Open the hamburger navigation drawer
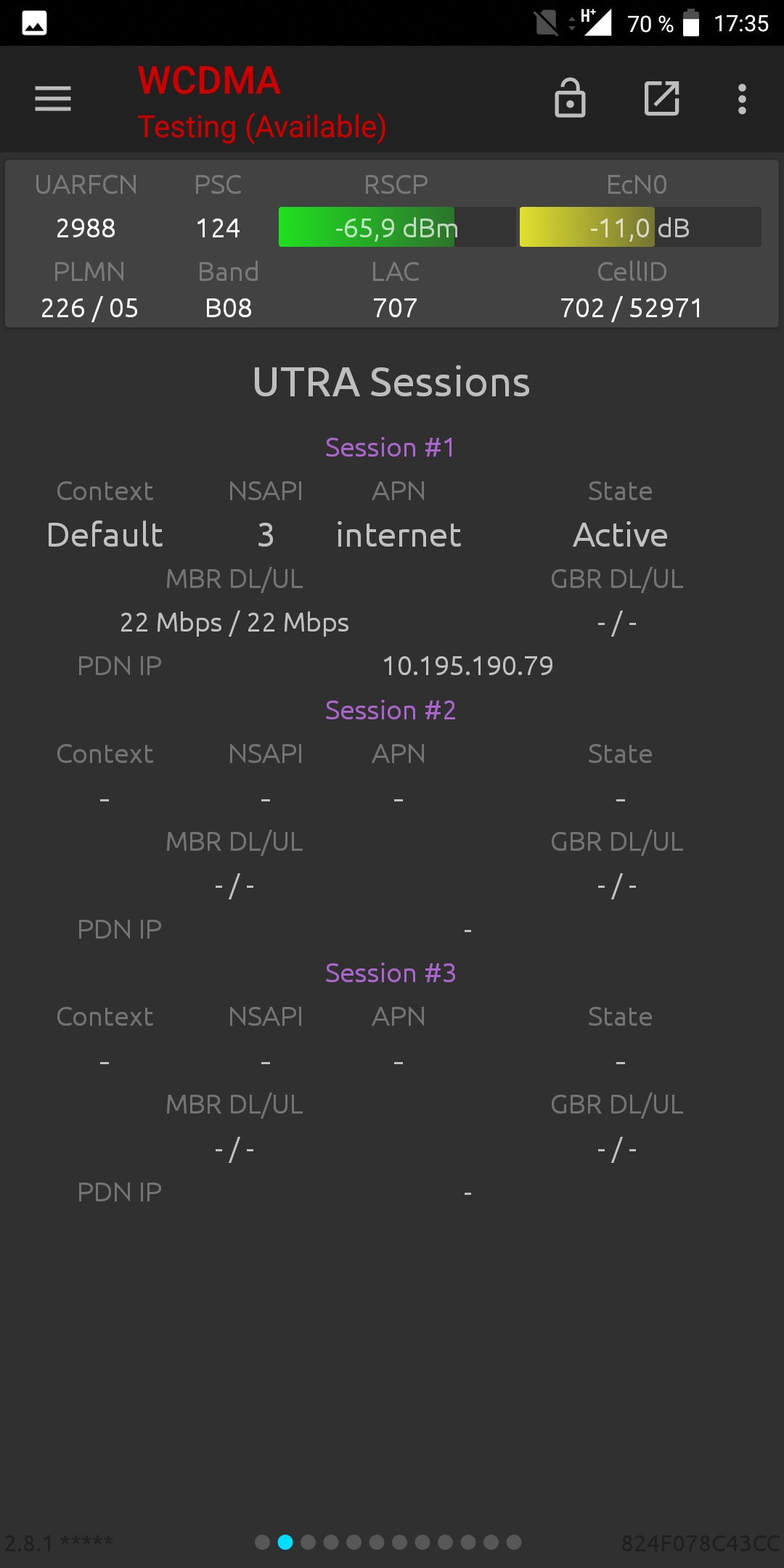Image resolution: width=784 pixels, height=1568 pixels. (53, 99)
